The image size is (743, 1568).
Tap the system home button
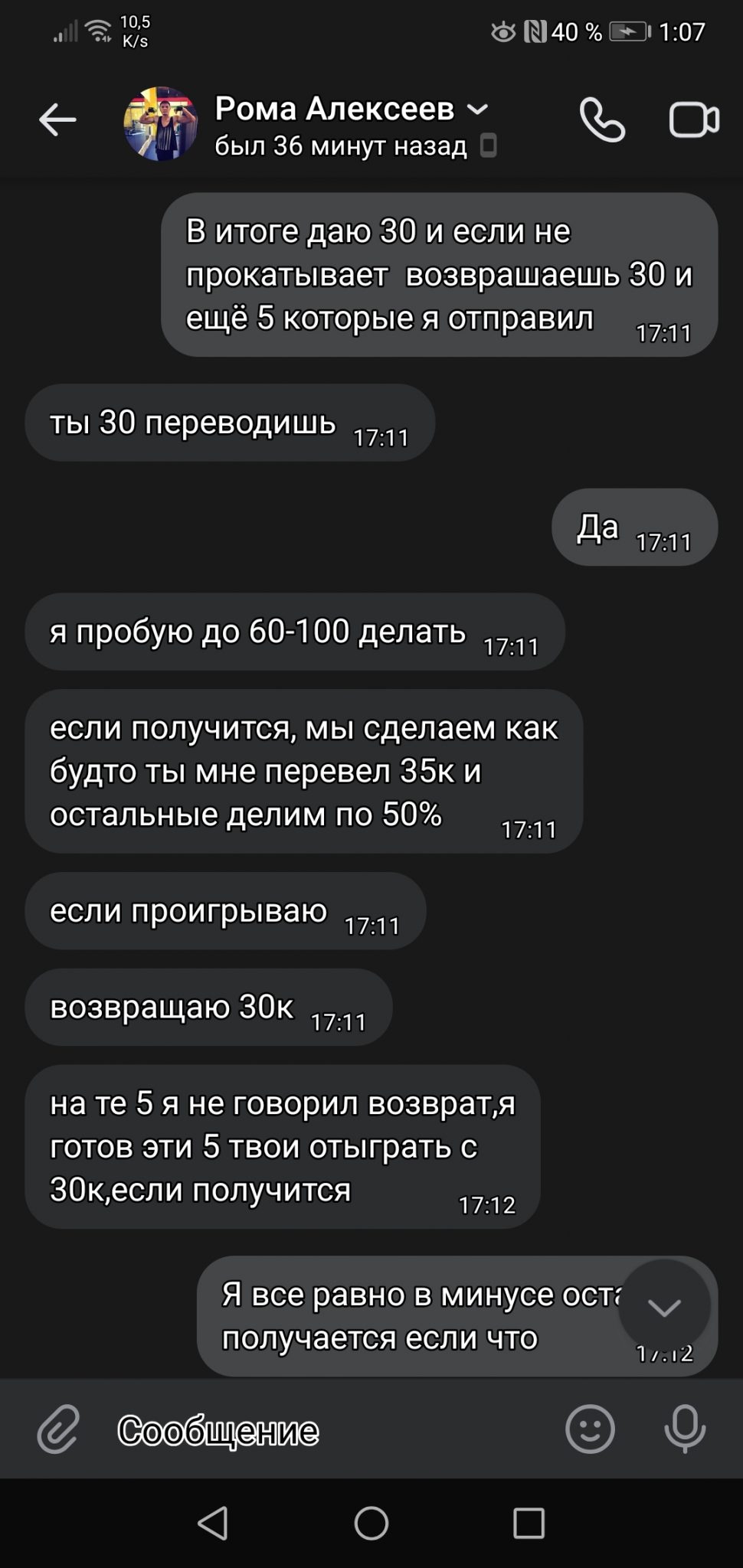371,1523
